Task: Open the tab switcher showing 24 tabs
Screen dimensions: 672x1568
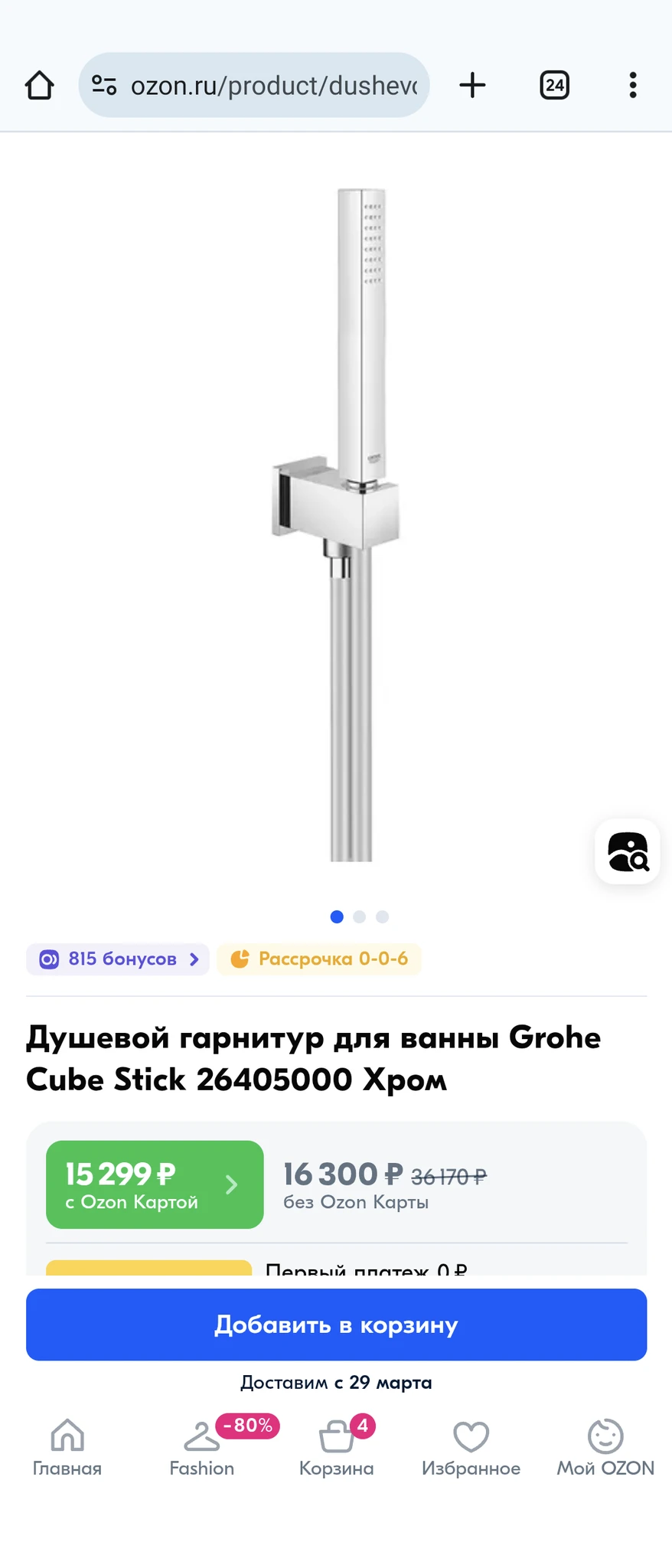Action: tap(554, 85)
